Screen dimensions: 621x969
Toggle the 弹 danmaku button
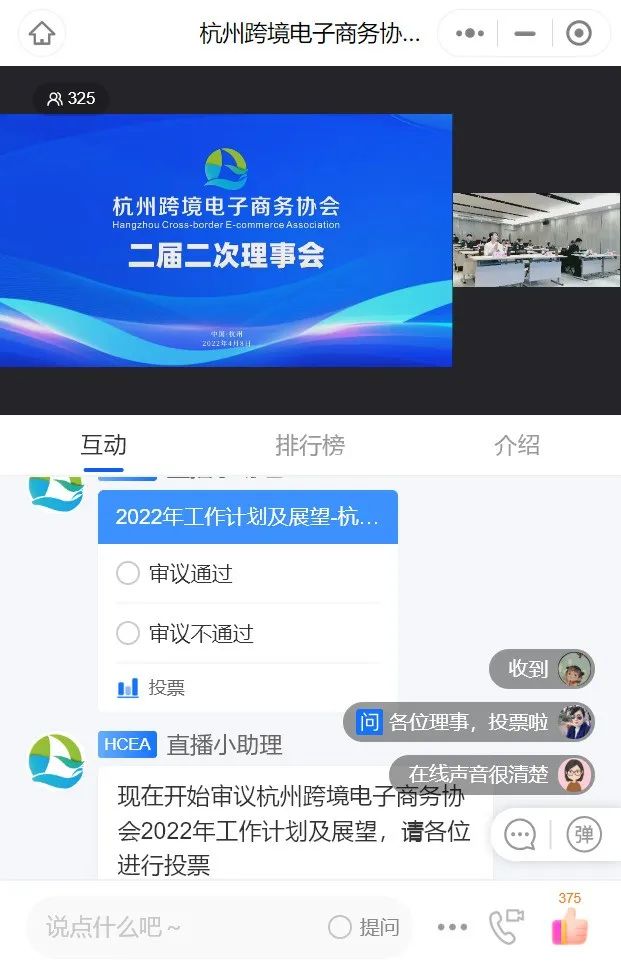[x=584, y=834]
